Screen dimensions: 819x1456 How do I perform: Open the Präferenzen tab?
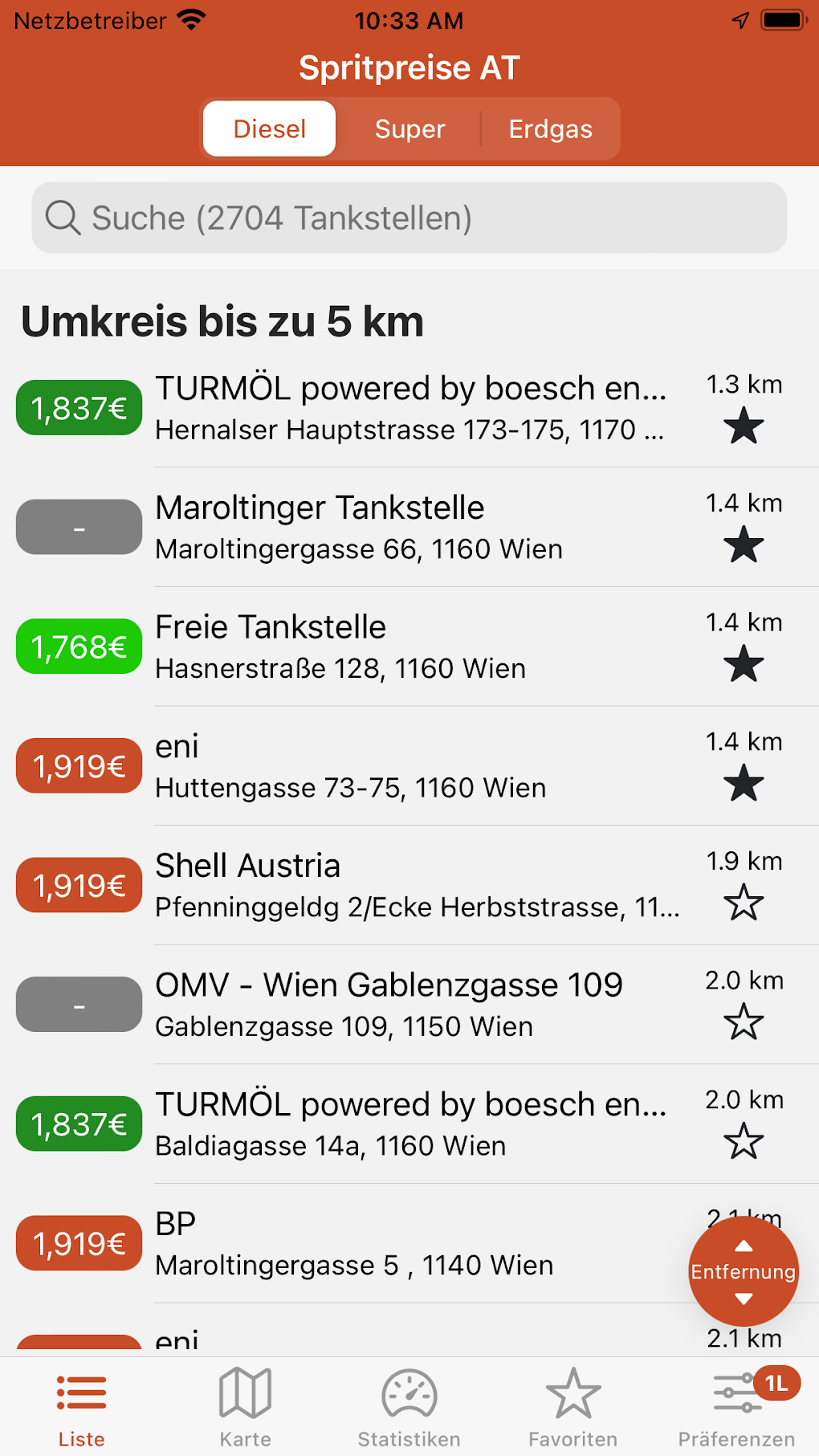pos(736,1407)
